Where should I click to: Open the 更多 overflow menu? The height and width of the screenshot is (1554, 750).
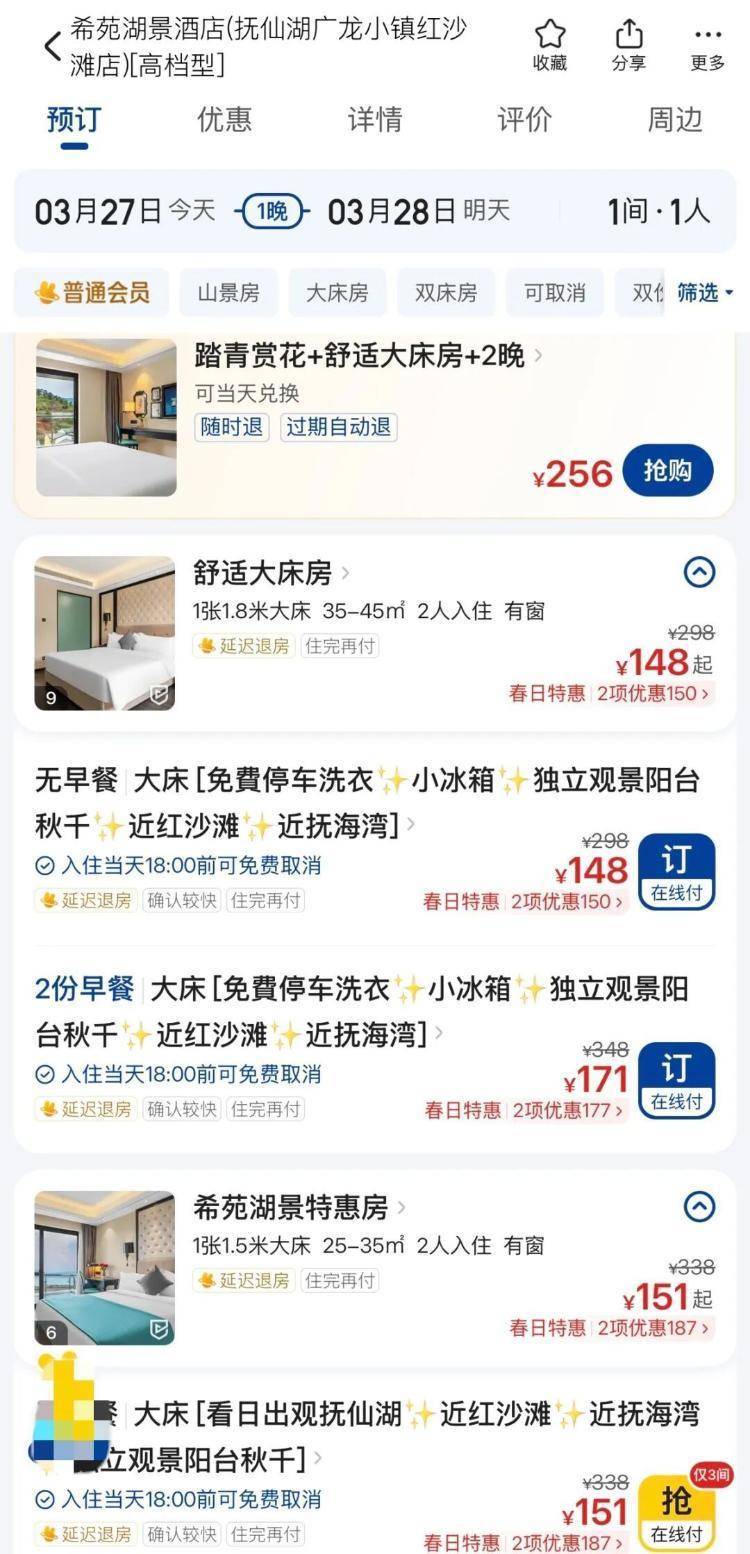(707, 45)
